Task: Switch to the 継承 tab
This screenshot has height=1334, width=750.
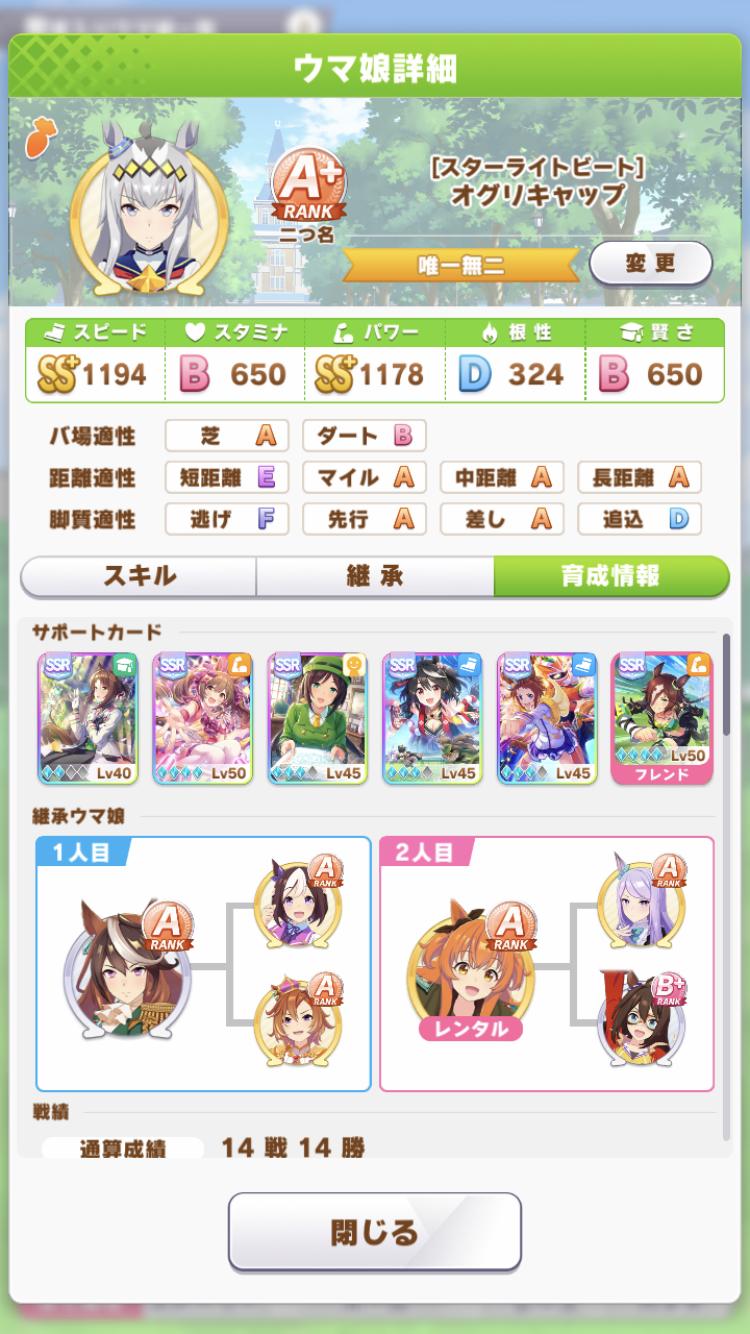Action: [x=375, y=576]
